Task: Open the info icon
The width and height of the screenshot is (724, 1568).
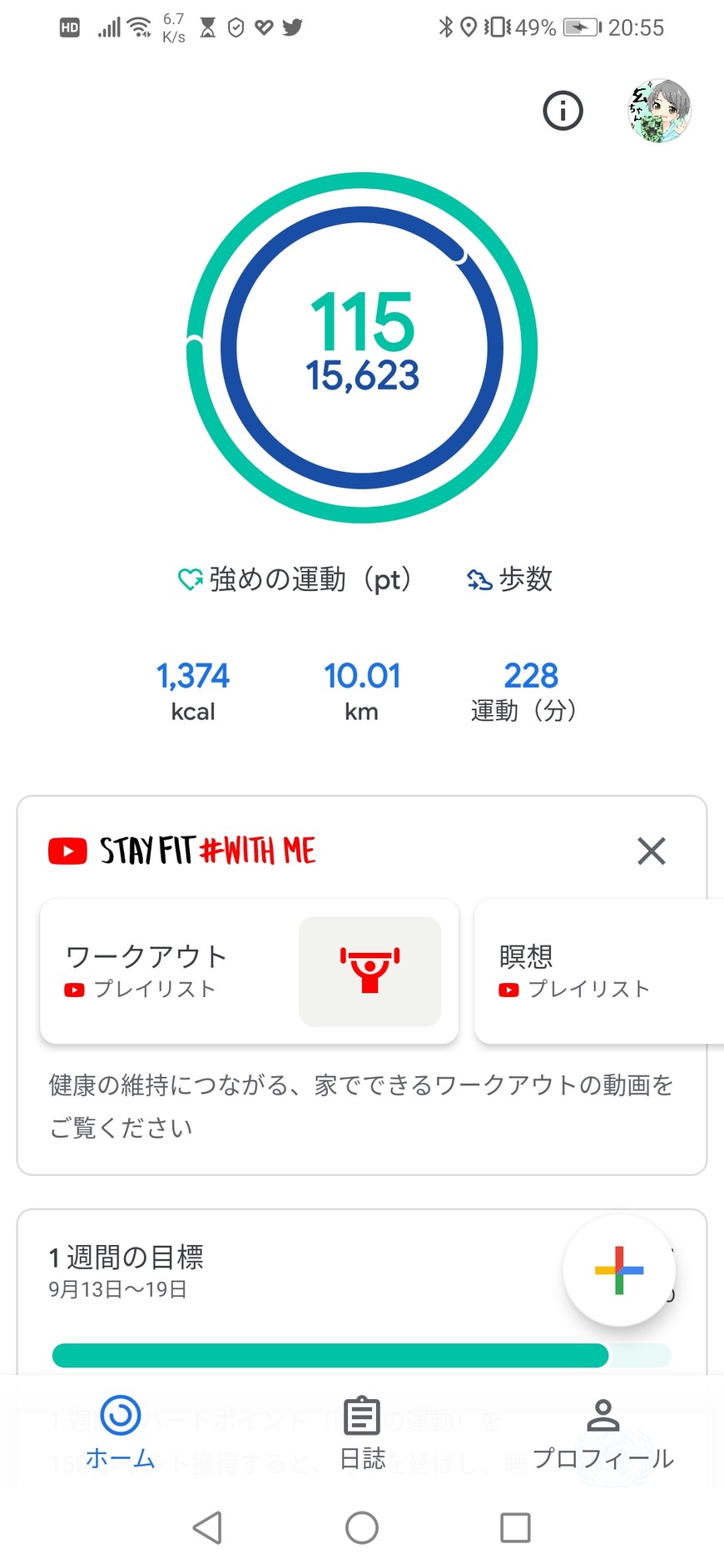Action: tap(563, 111)
